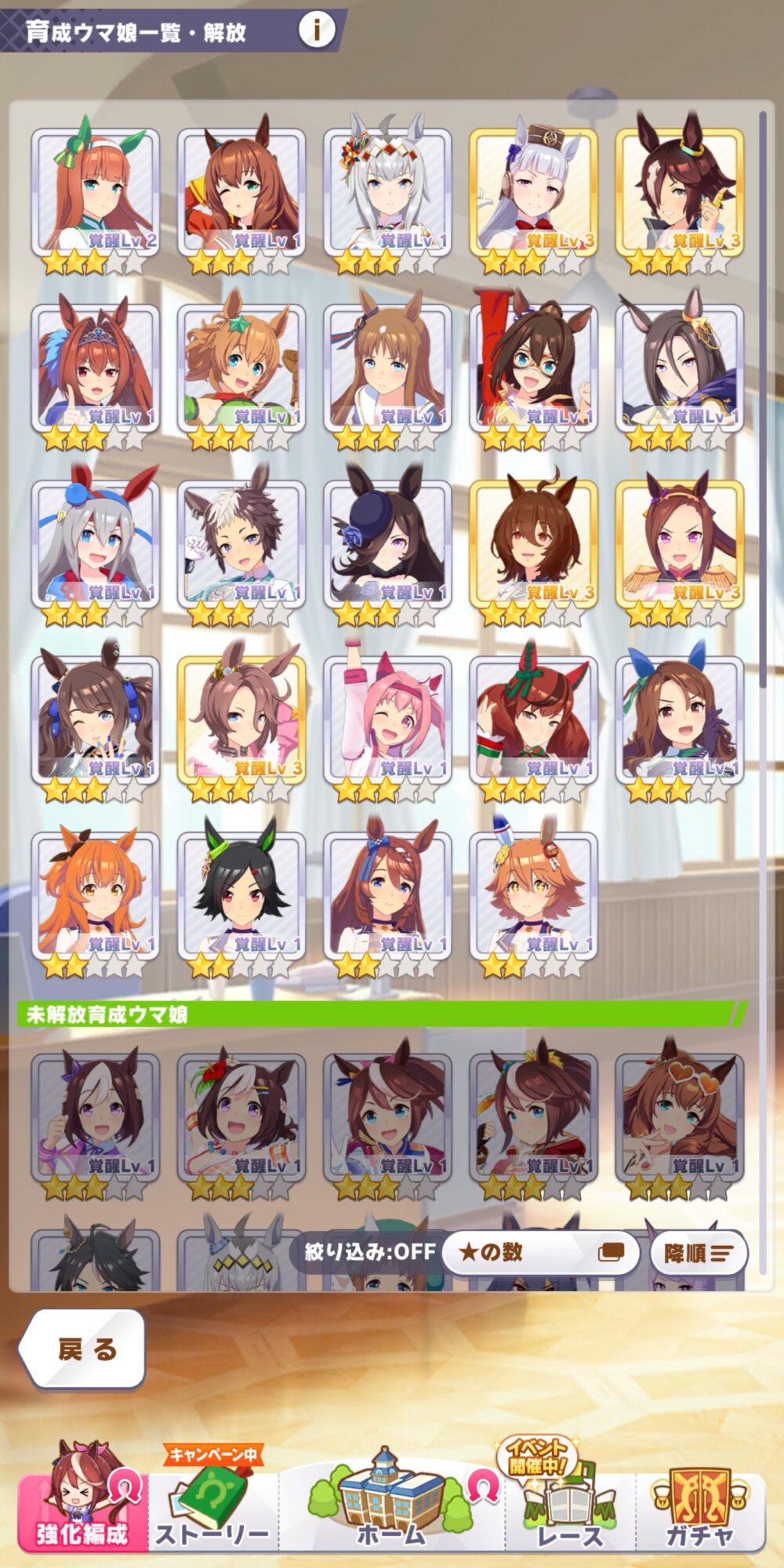
Task: Go to the ホーム tab
Action: pos(392,1498)
